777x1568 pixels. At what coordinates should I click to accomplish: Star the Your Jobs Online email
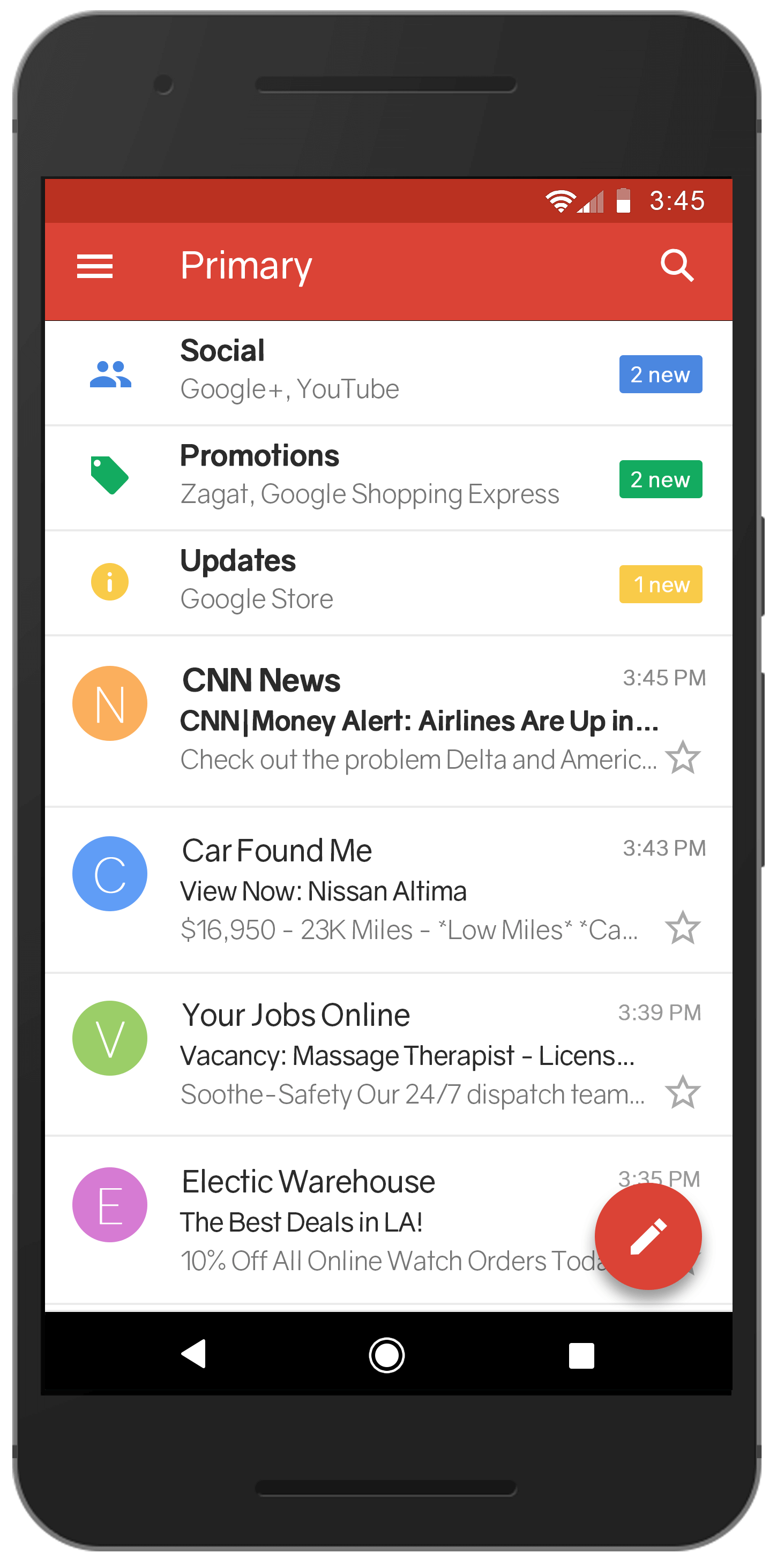click(683, 1092)
